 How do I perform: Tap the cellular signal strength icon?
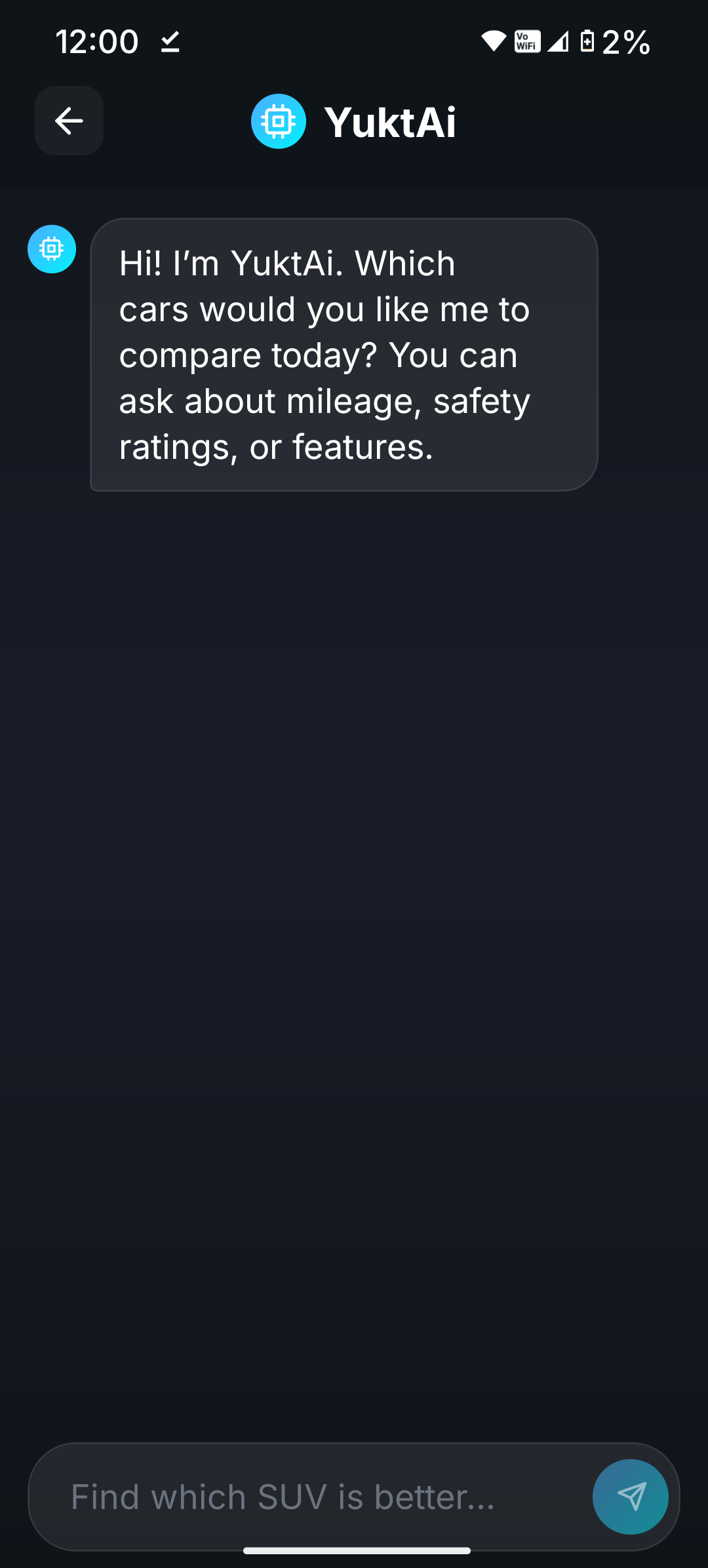[558, 41]
